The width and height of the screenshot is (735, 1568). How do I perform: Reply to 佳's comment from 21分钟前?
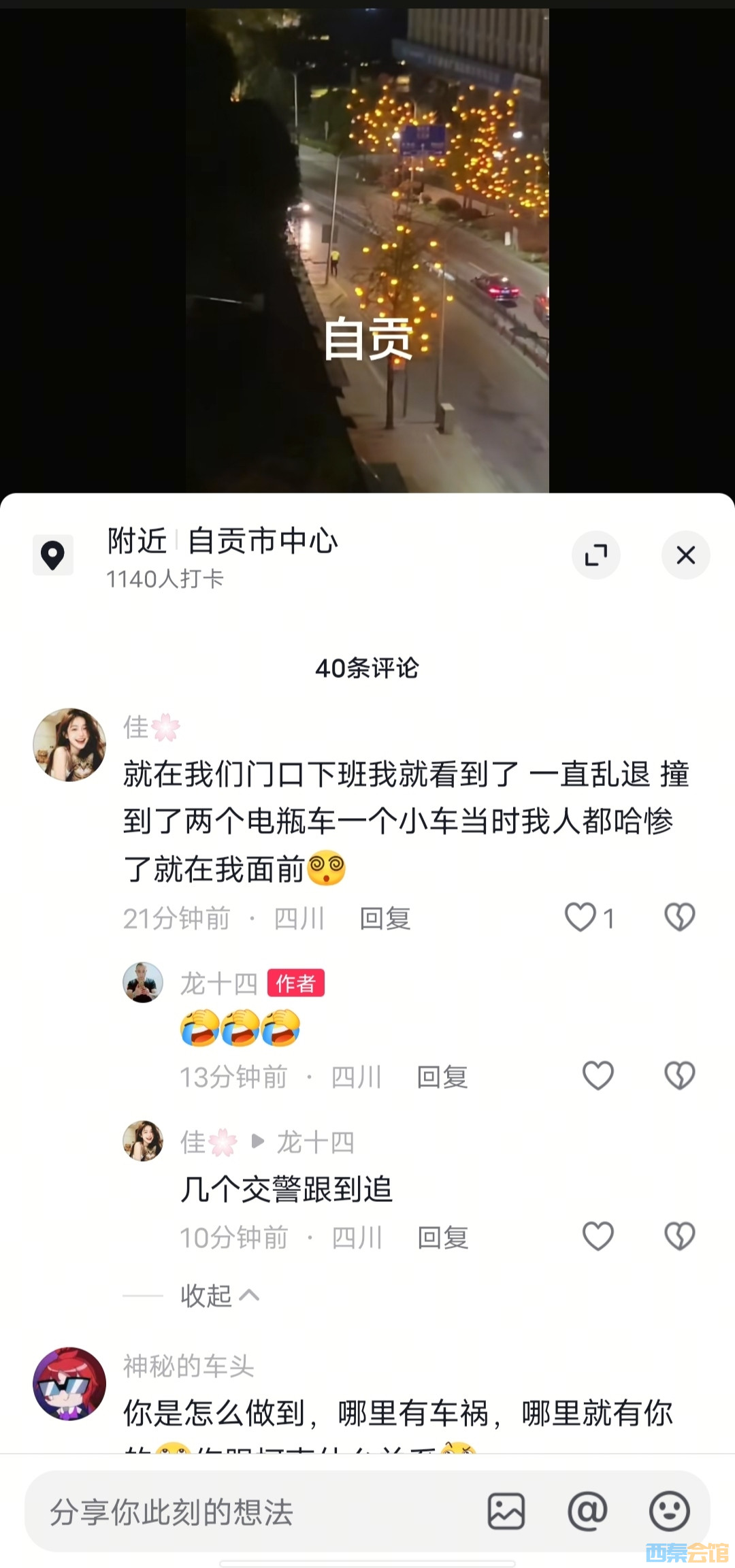tap(385, 919)
